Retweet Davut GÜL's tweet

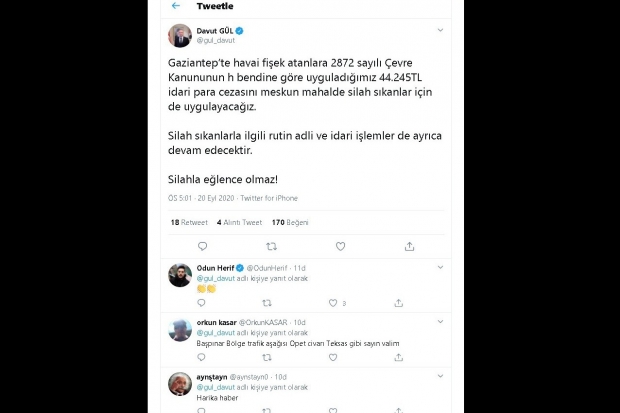pos(271,246)
